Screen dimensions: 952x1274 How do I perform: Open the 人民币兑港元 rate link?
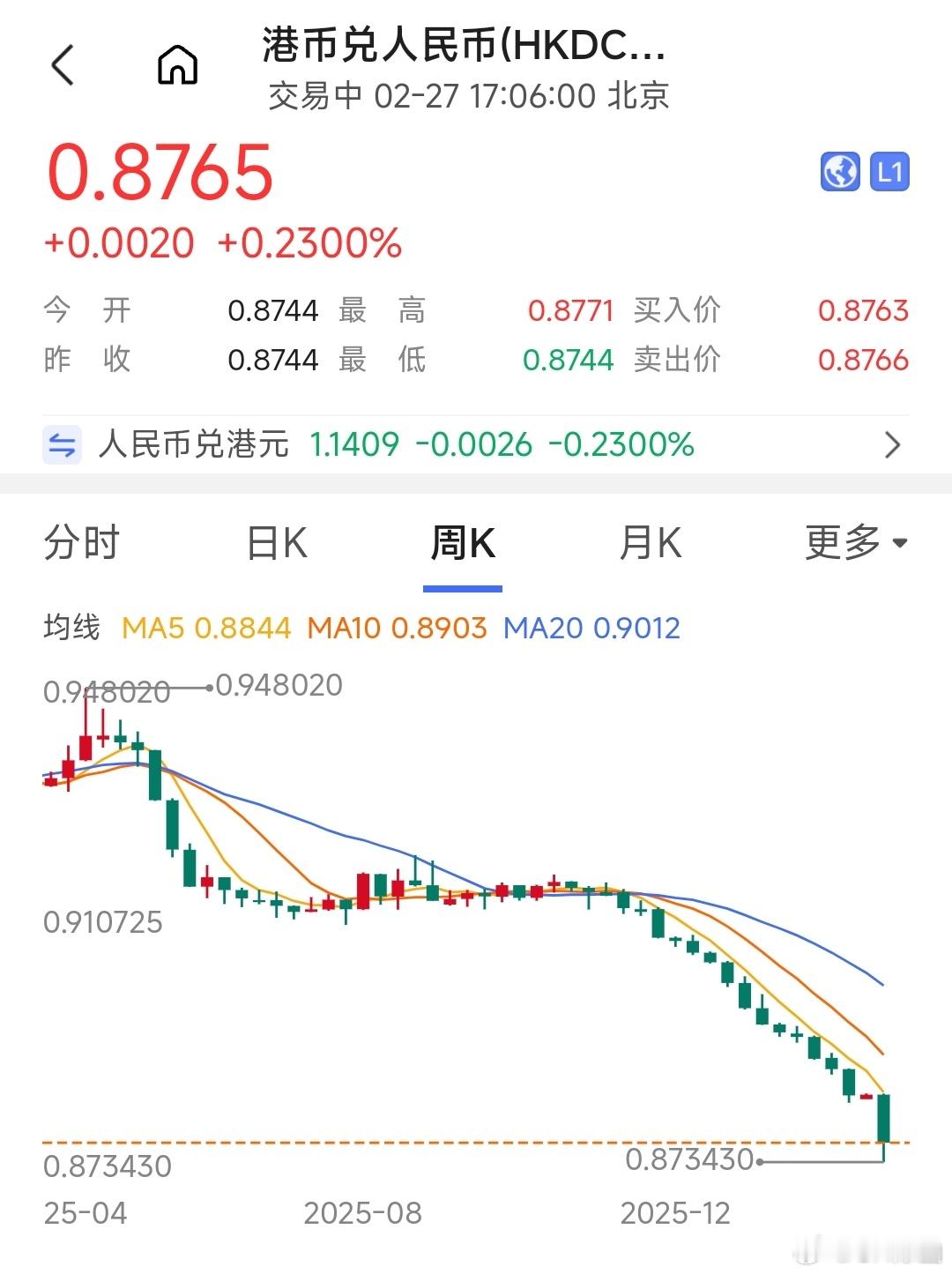pyautogui.click(x=194, y=445)
